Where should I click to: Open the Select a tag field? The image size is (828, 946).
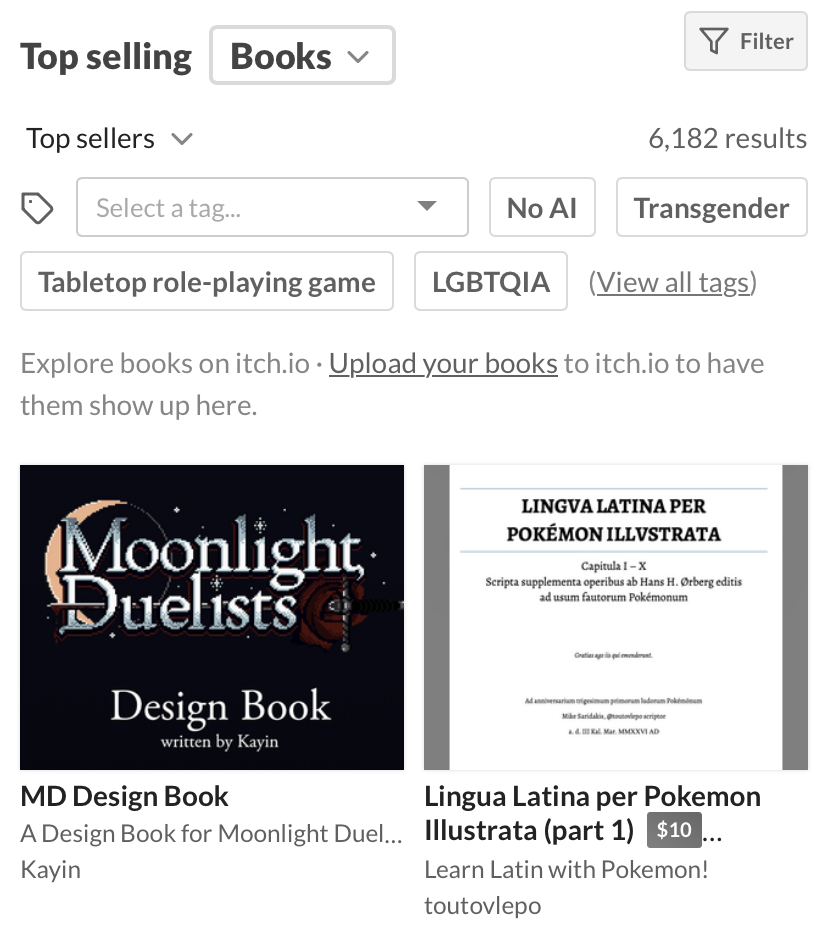(272, 208)
